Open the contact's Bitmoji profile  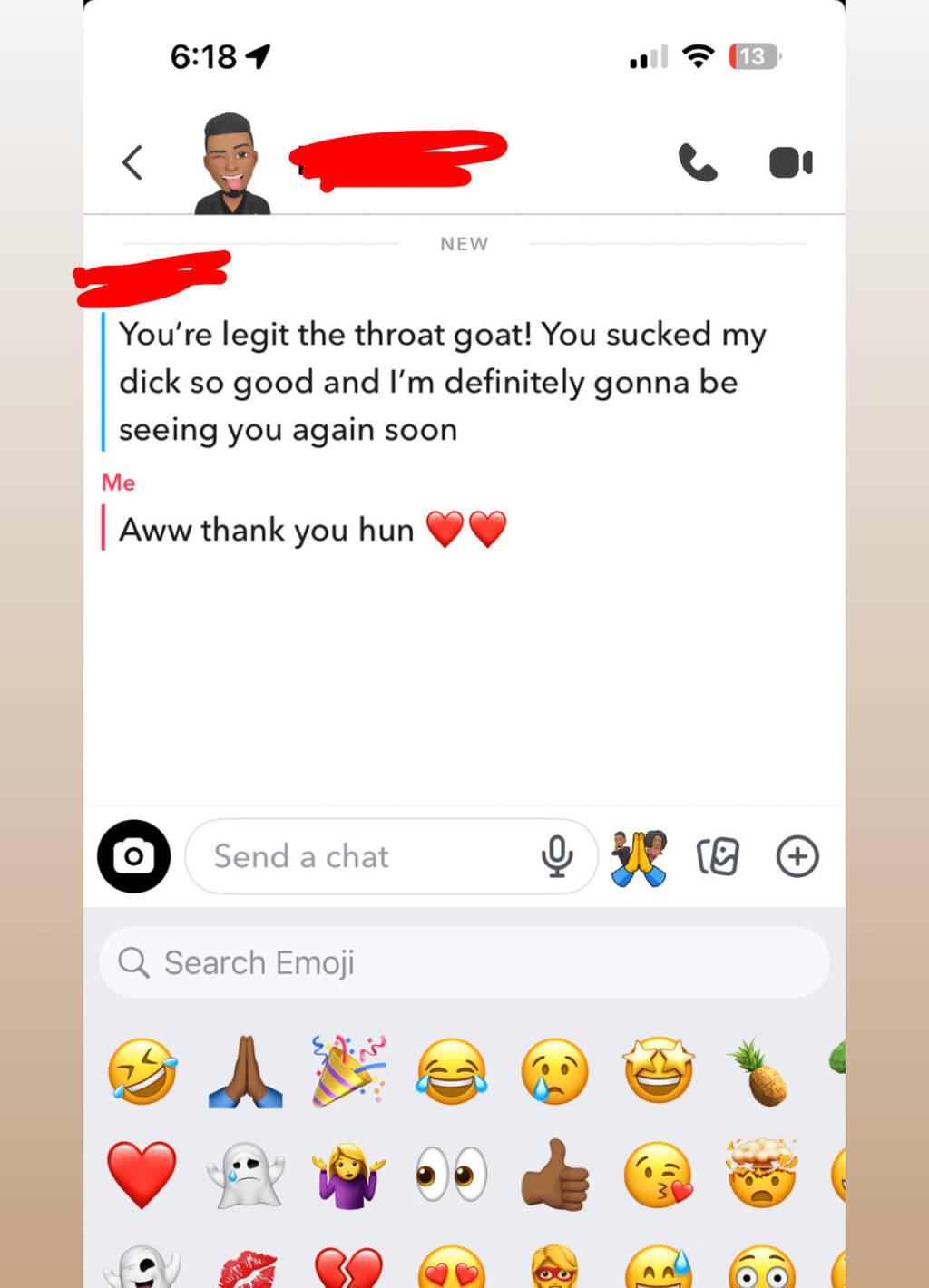pyautogui.click(x=232, y=164)
